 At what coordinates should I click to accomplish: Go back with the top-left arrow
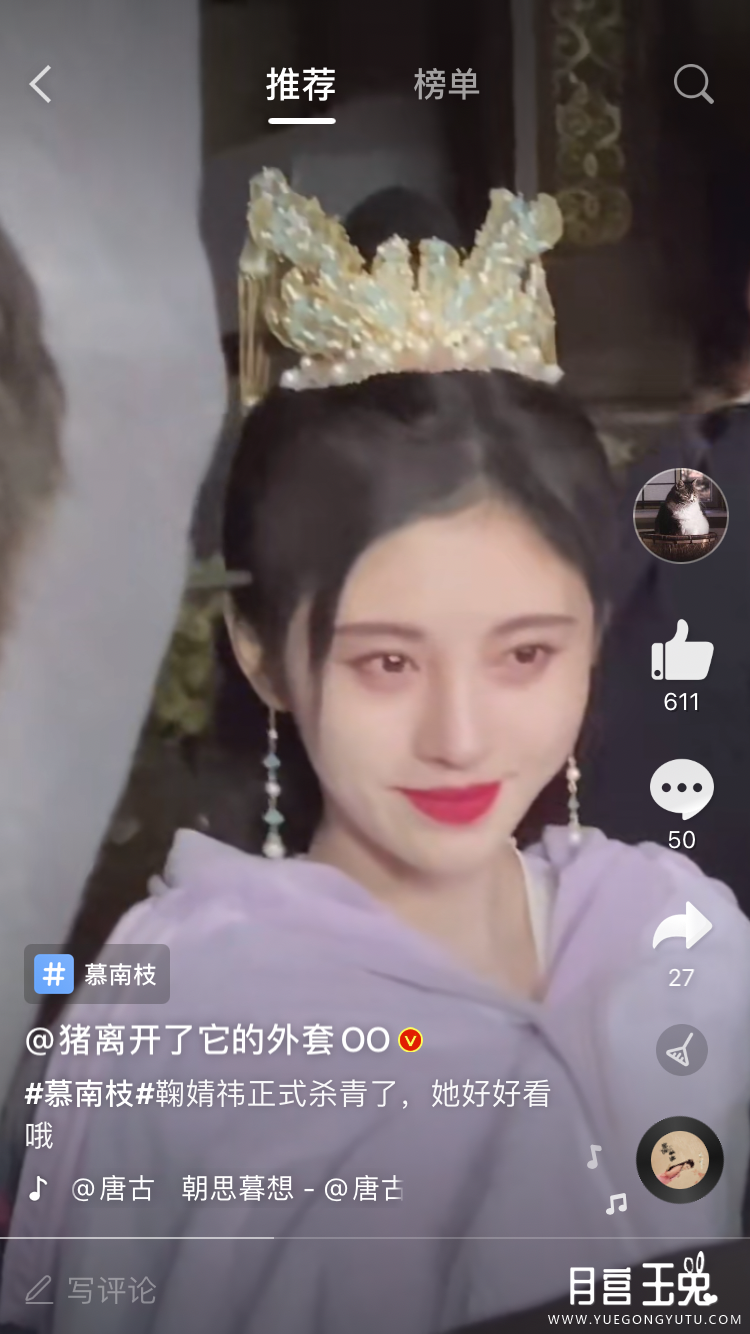[40, 85]
